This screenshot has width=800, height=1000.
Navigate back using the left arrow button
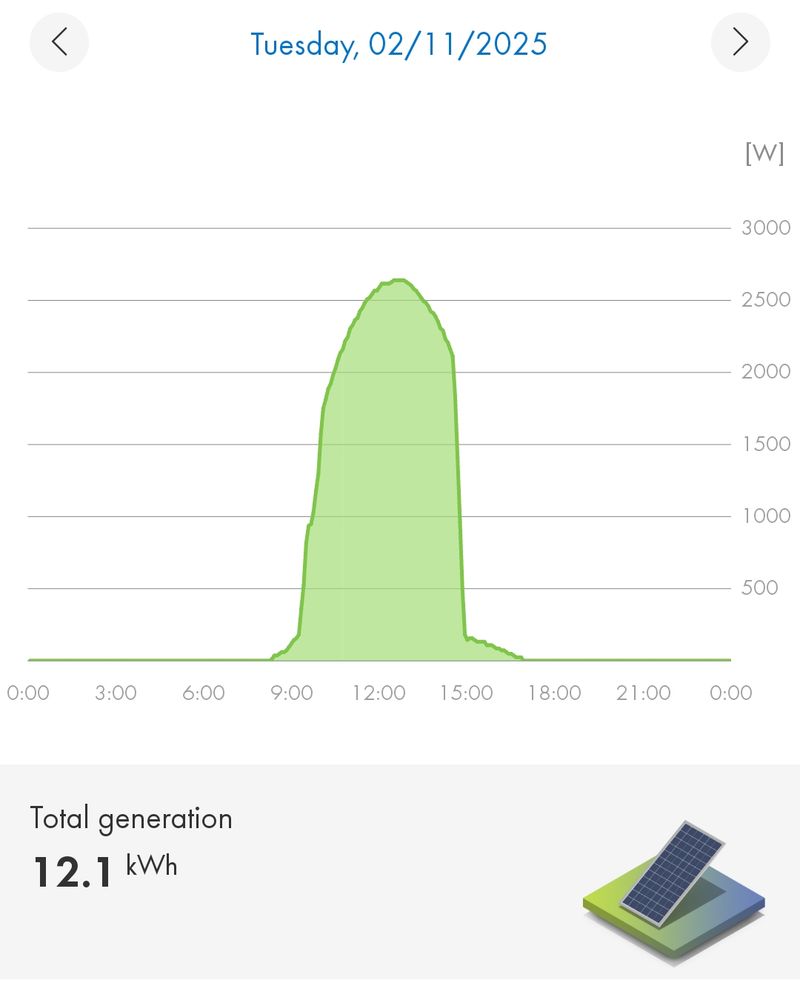tap(59, 43)
